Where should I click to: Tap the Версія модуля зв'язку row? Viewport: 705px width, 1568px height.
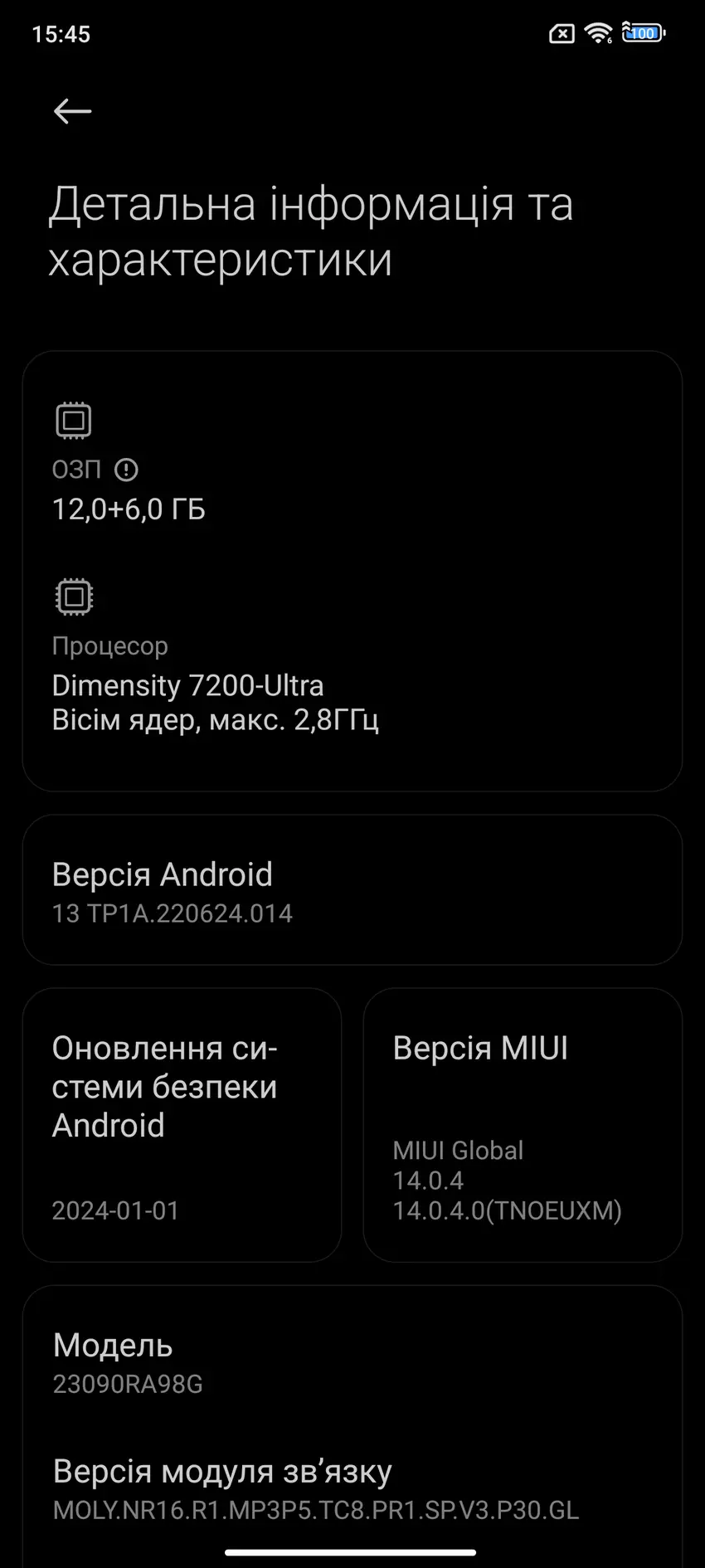tap(352, 1489)
